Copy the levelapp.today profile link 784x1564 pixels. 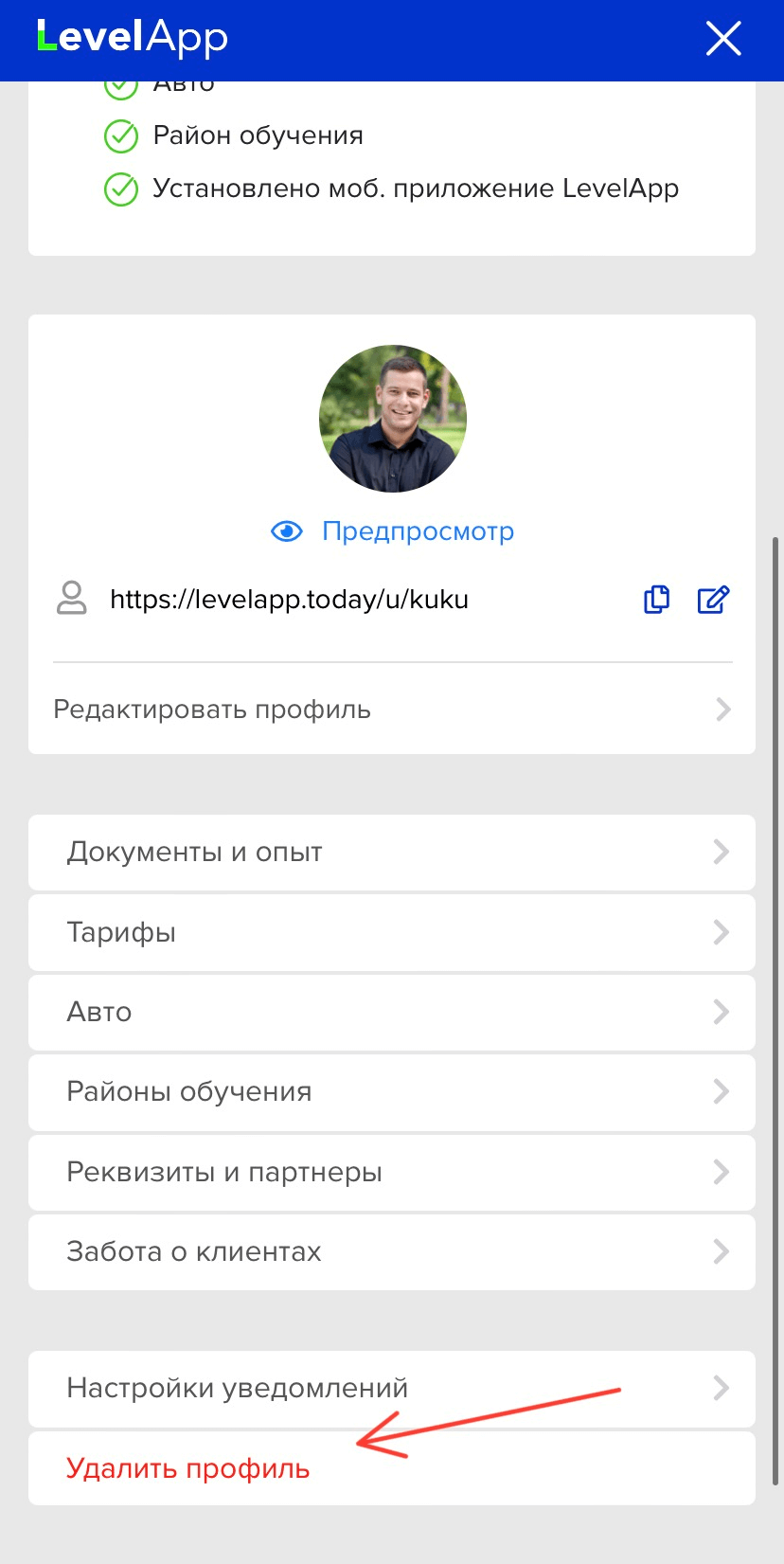point(656,600)
